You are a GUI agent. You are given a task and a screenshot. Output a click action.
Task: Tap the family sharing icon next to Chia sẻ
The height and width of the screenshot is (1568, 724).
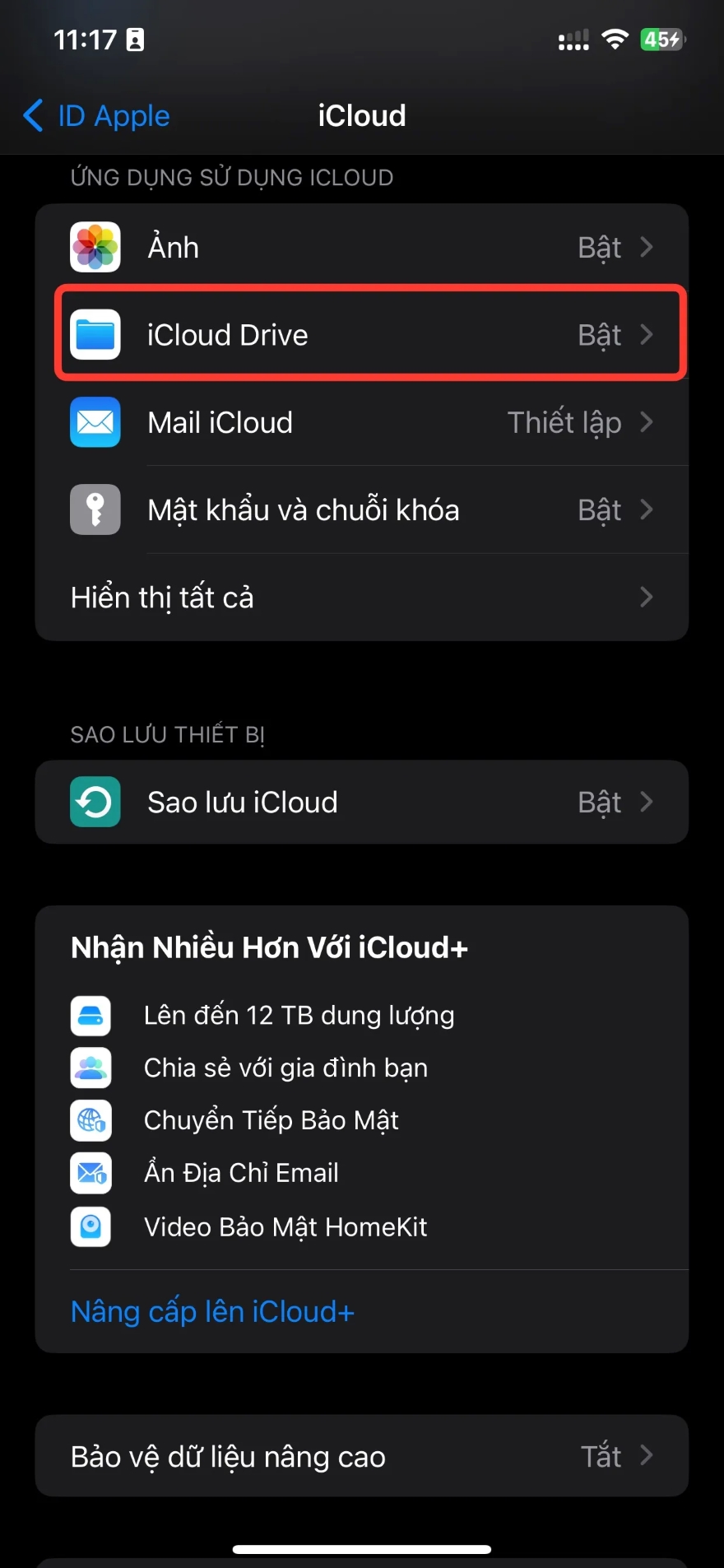(x=90, y=1068)
